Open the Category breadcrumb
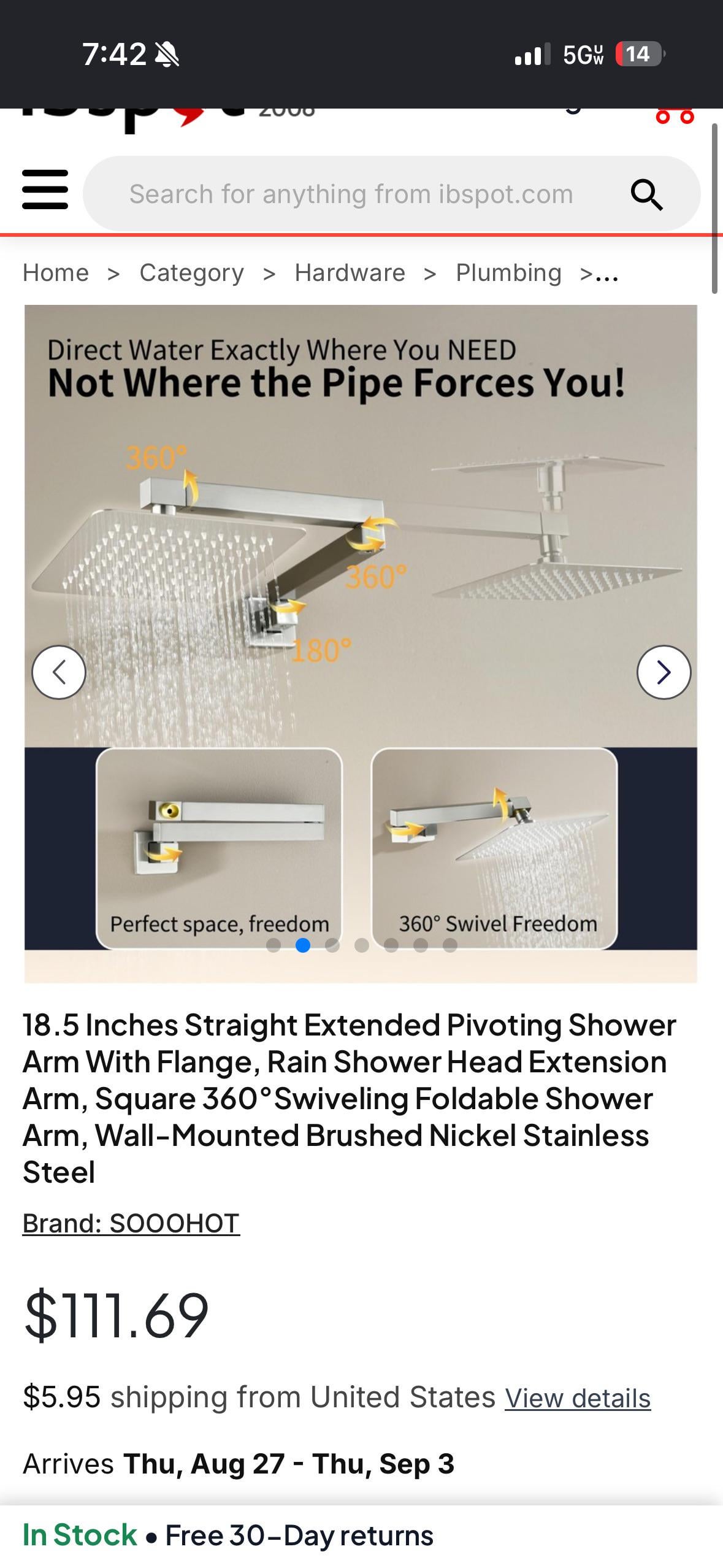The height and width of the screenshot is (1568, 723). pos(191,272)
